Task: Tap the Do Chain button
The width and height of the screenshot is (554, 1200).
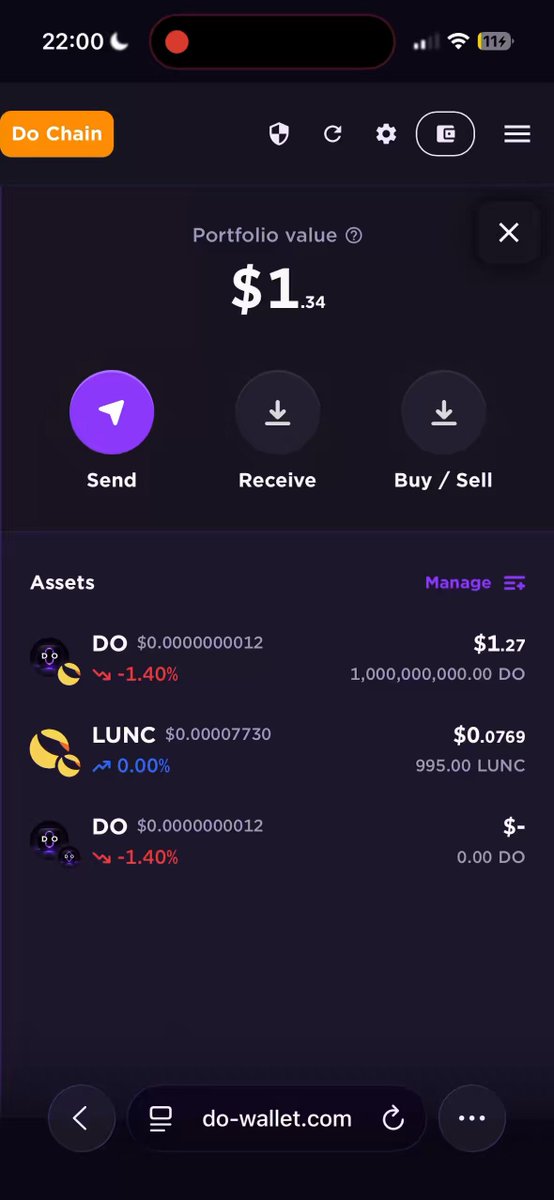Action: (56, 134)
